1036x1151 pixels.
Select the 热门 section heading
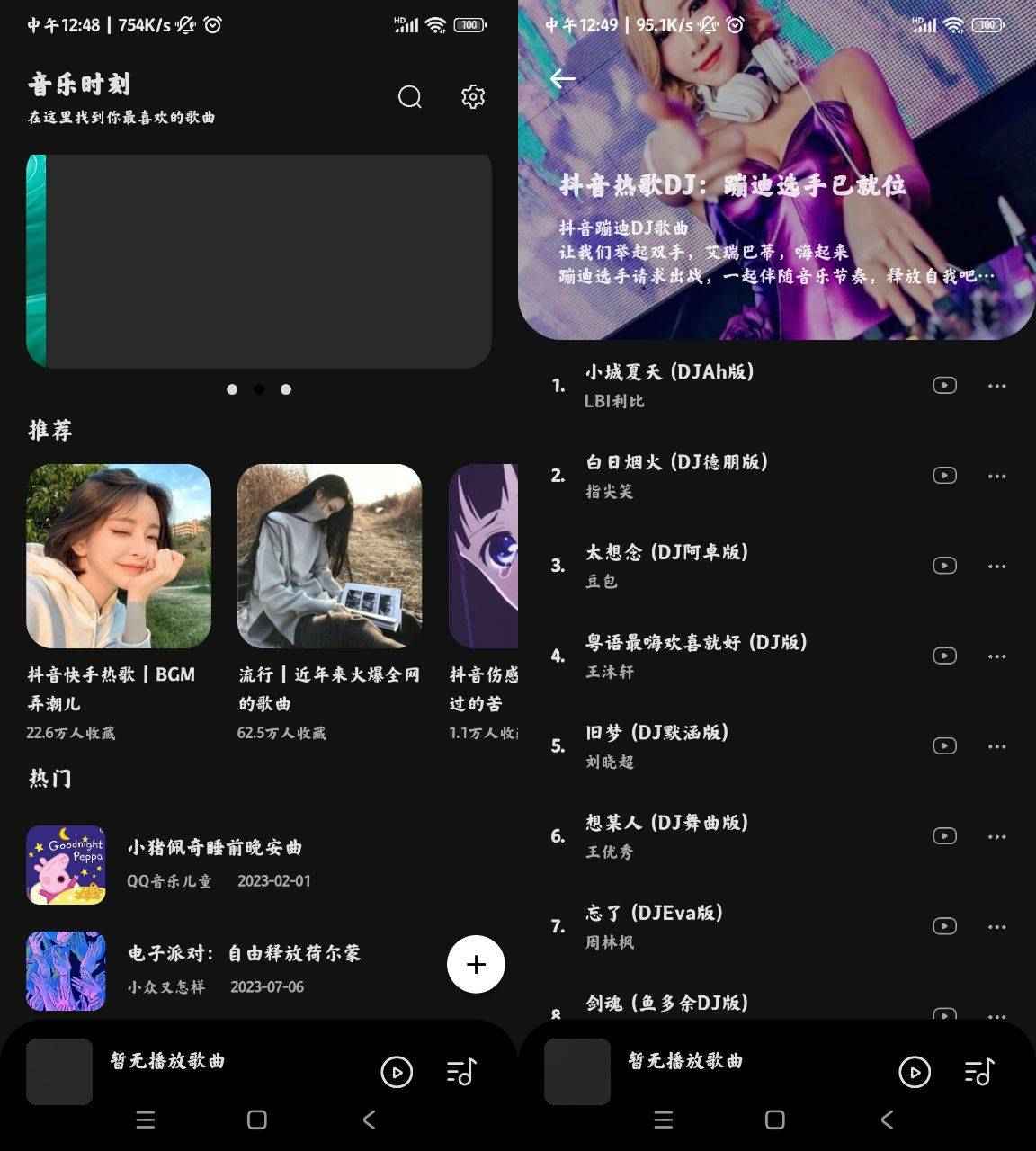pos(48,779)
